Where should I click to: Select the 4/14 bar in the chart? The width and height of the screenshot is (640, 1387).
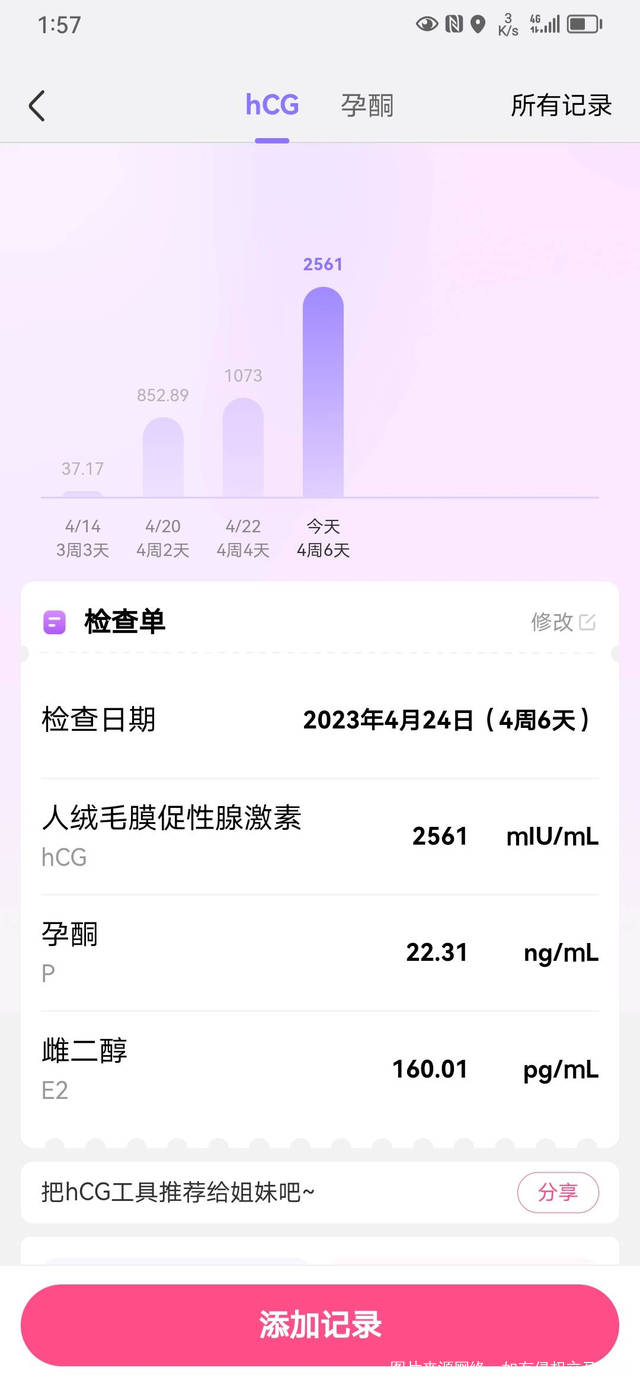pyautogui.click(x=83, y=493)
